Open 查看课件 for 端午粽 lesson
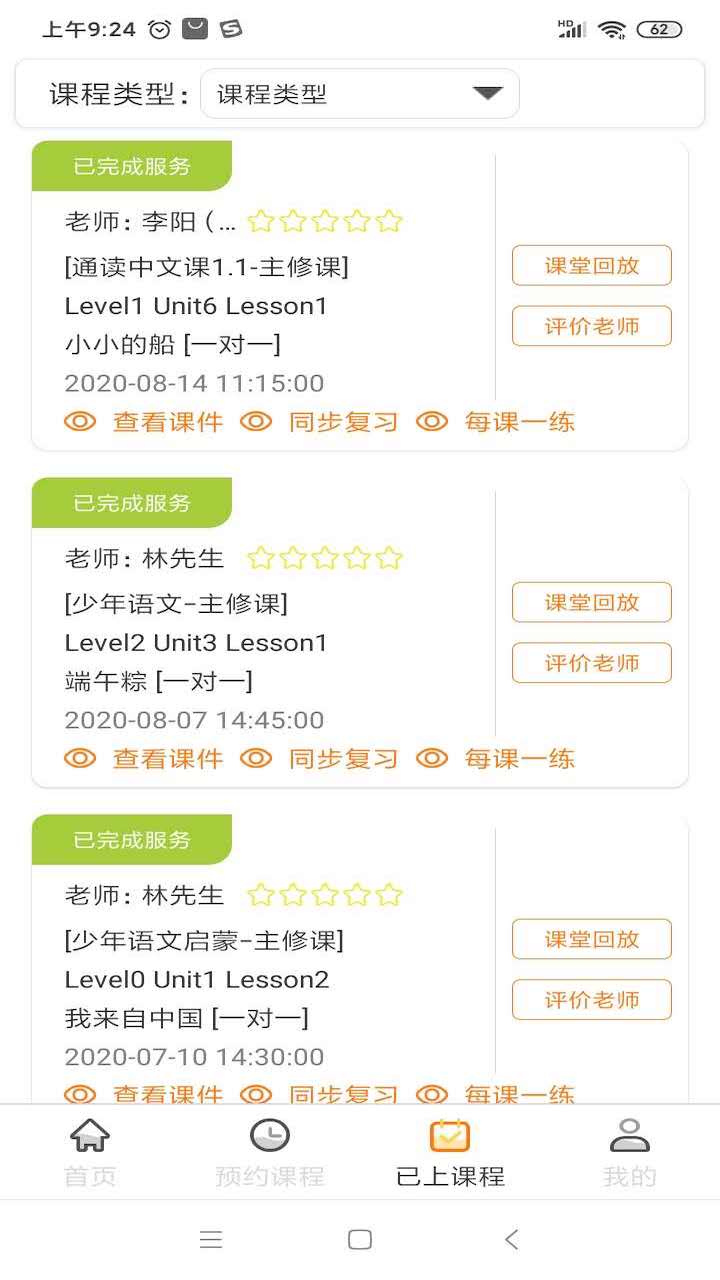 tap(145, 759)
